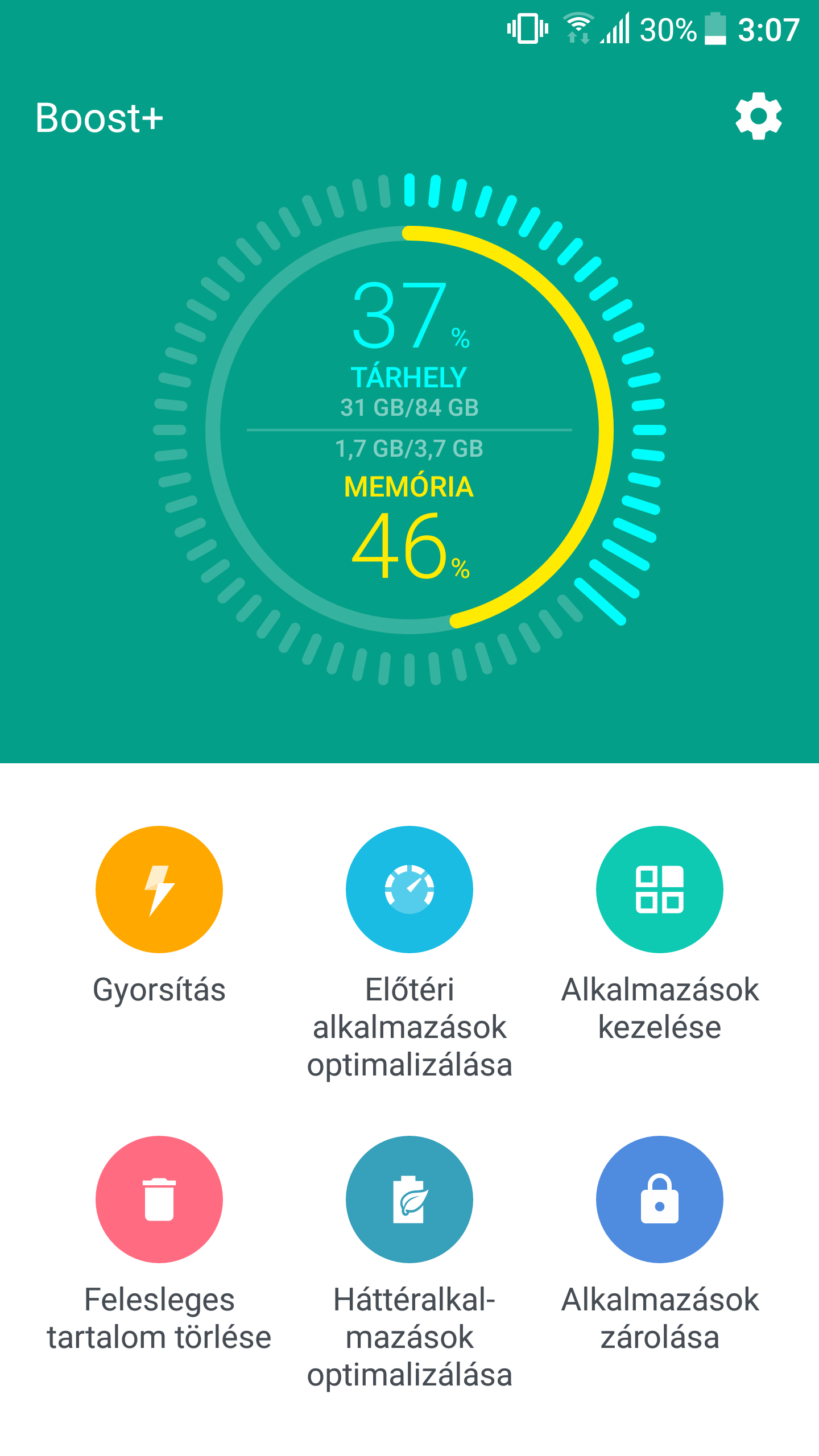Viewport: 819px width, 1456px height.
Task: Open Alkalmazások zárolása
Action: pyautogui.click(x=660, y=1199)
